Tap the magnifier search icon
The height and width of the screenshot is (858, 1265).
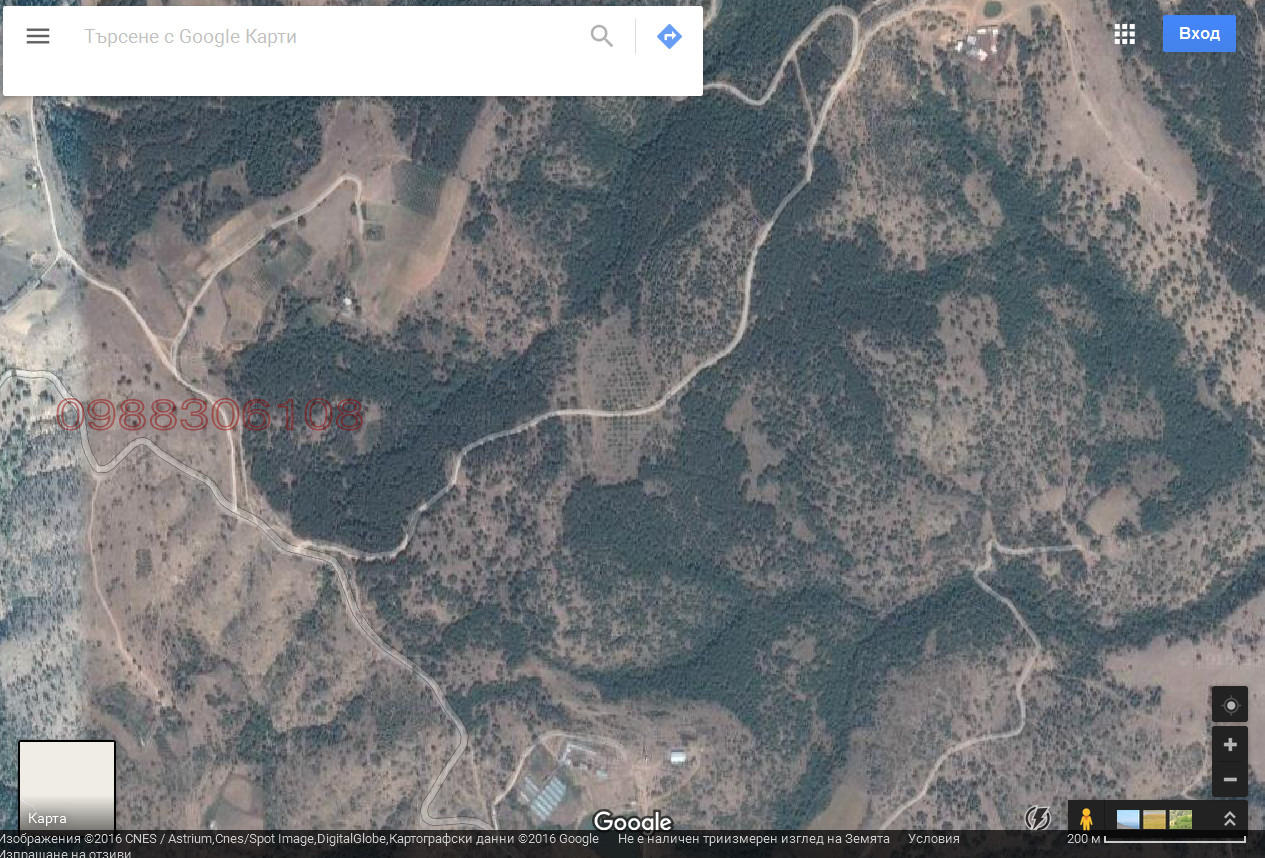[601, 37]
